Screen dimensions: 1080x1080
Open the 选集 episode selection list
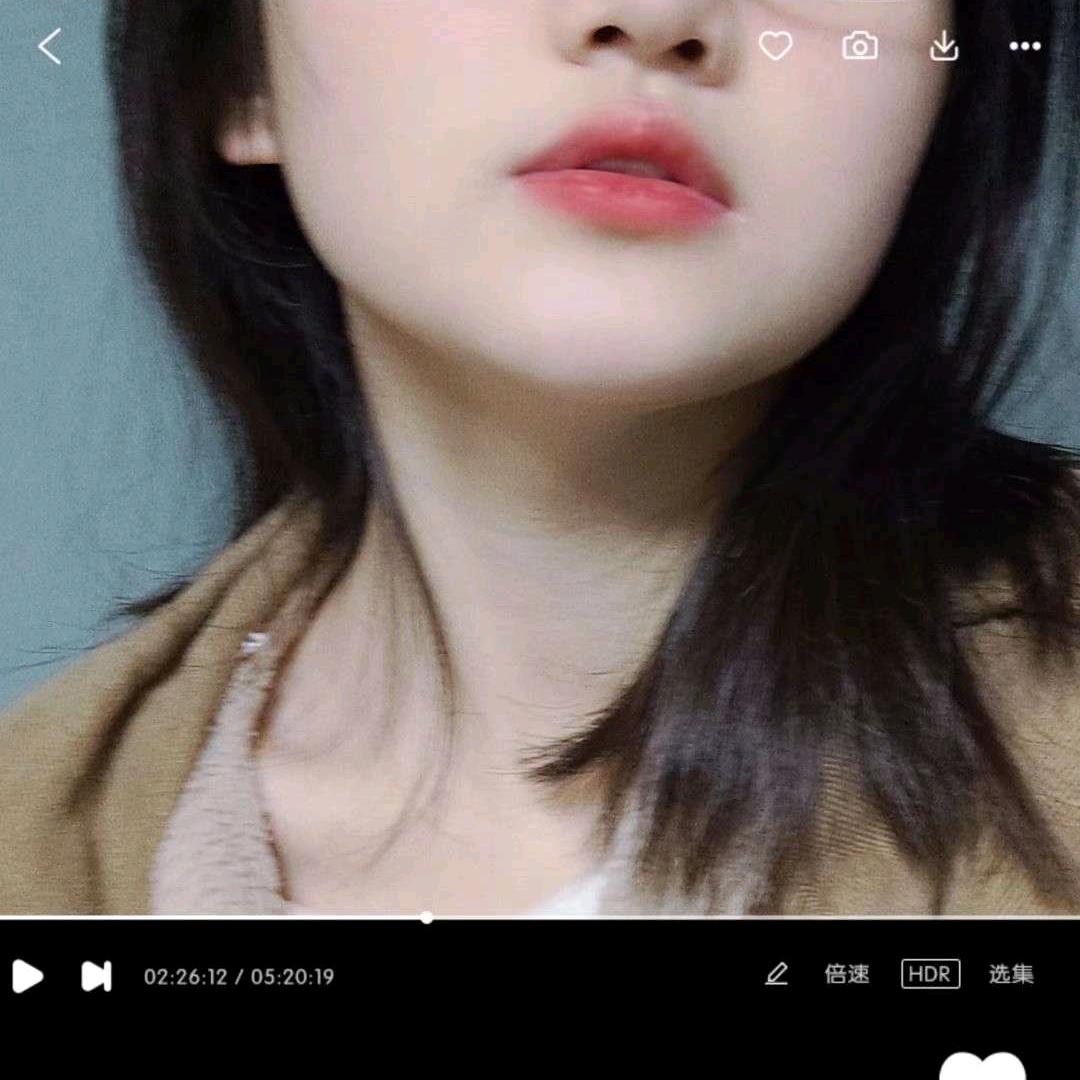click(1011, 974)
